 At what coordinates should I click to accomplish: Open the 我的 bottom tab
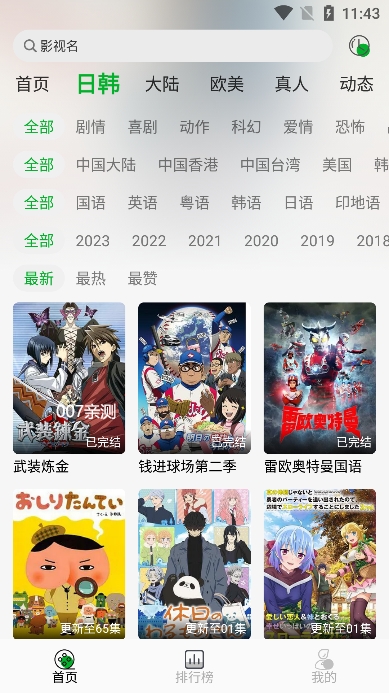click(324, 666)
